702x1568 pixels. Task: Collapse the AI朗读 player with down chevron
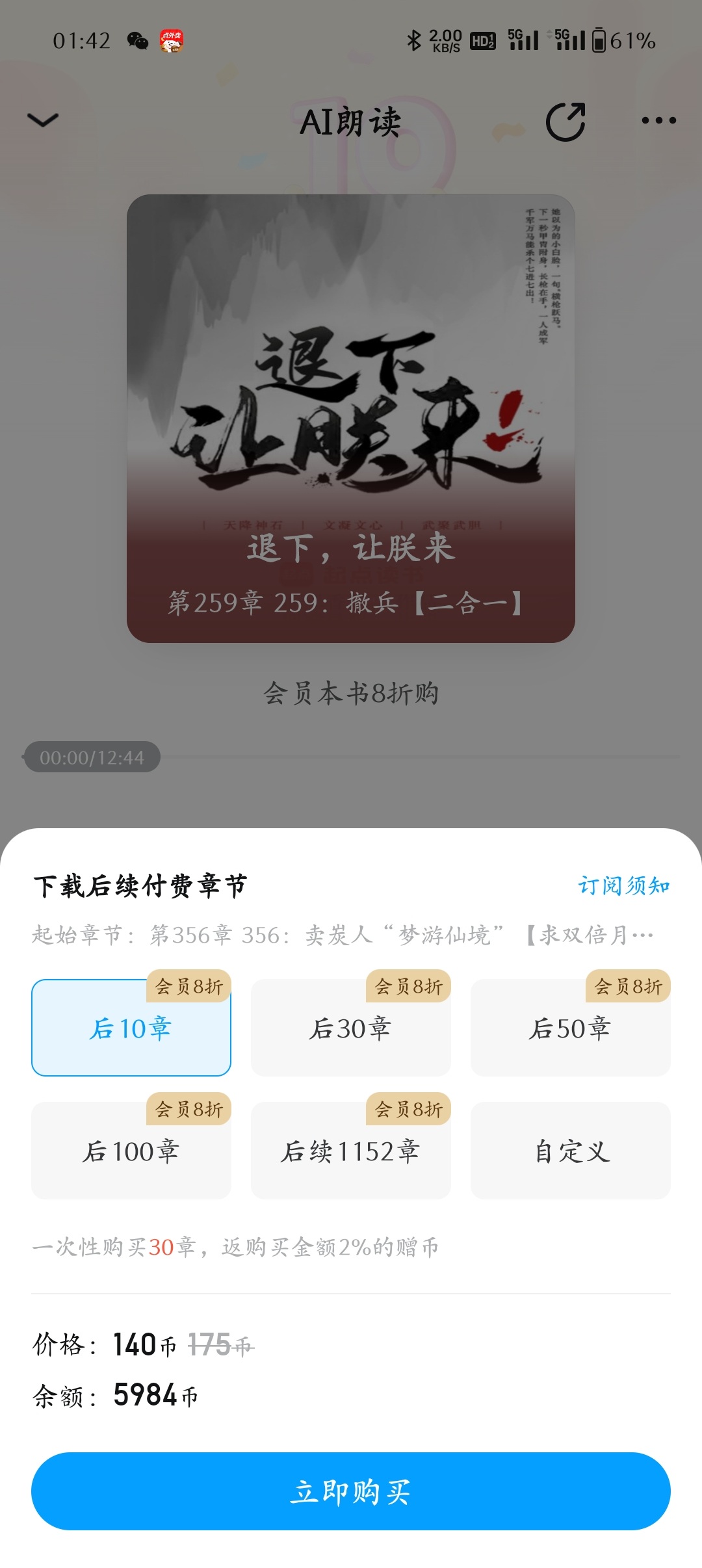tap(43, 120)
